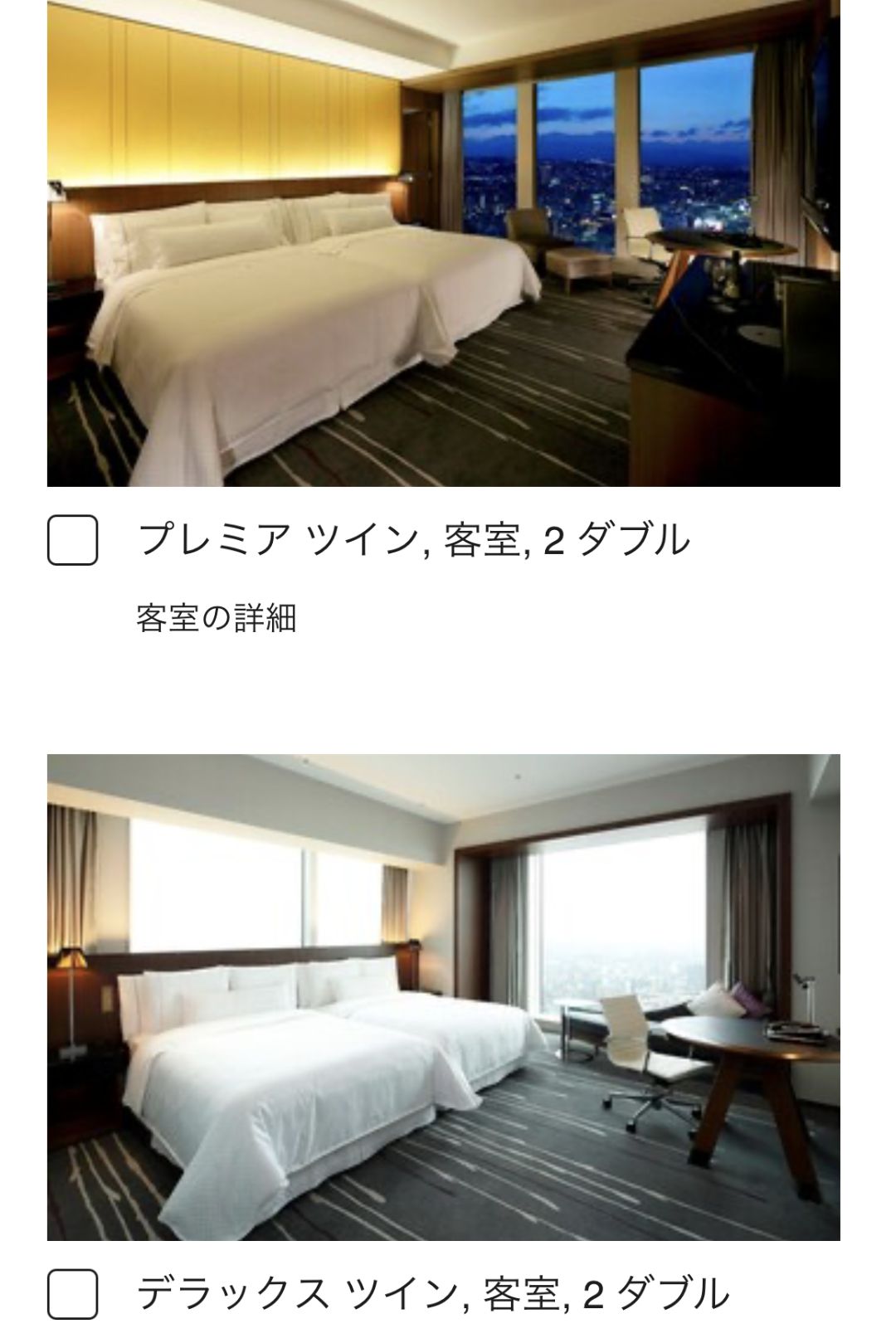
Task: Check the デラックス ツイン room checkbox
Action: coord(73,1293)
